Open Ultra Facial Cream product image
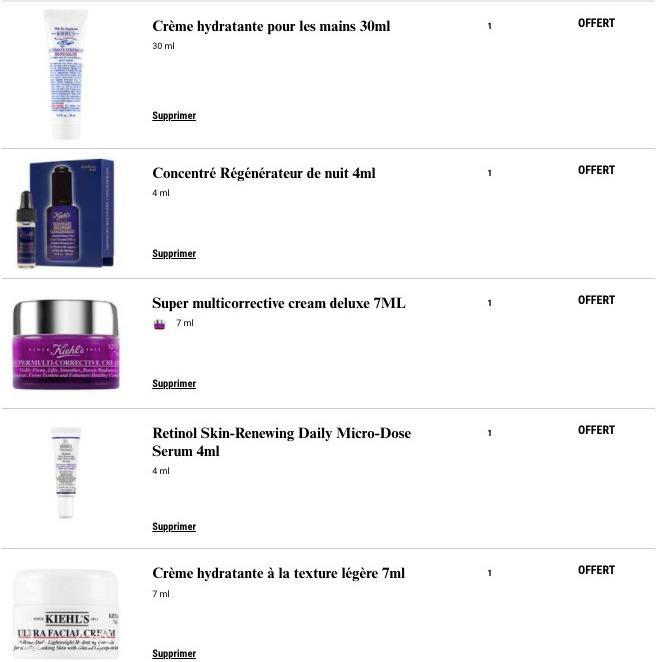 pyautogui.click(x=65, y=614)
